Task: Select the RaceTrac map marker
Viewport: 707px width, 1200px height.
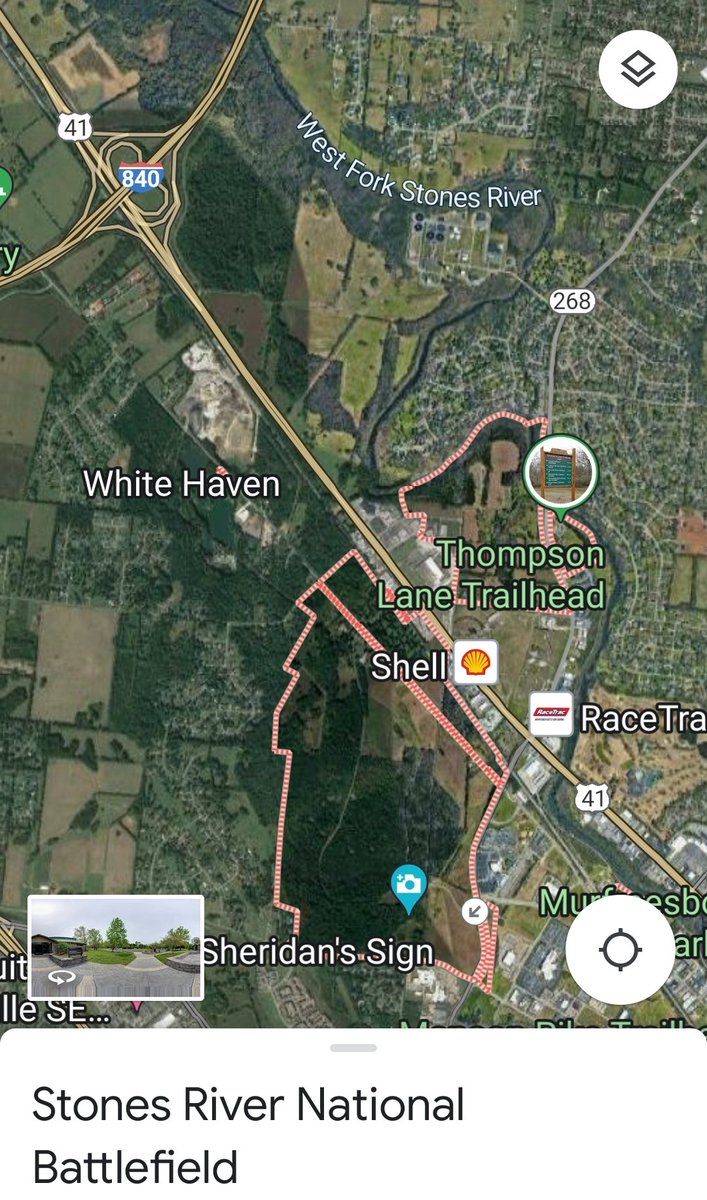Action: (x=551, y=714)
